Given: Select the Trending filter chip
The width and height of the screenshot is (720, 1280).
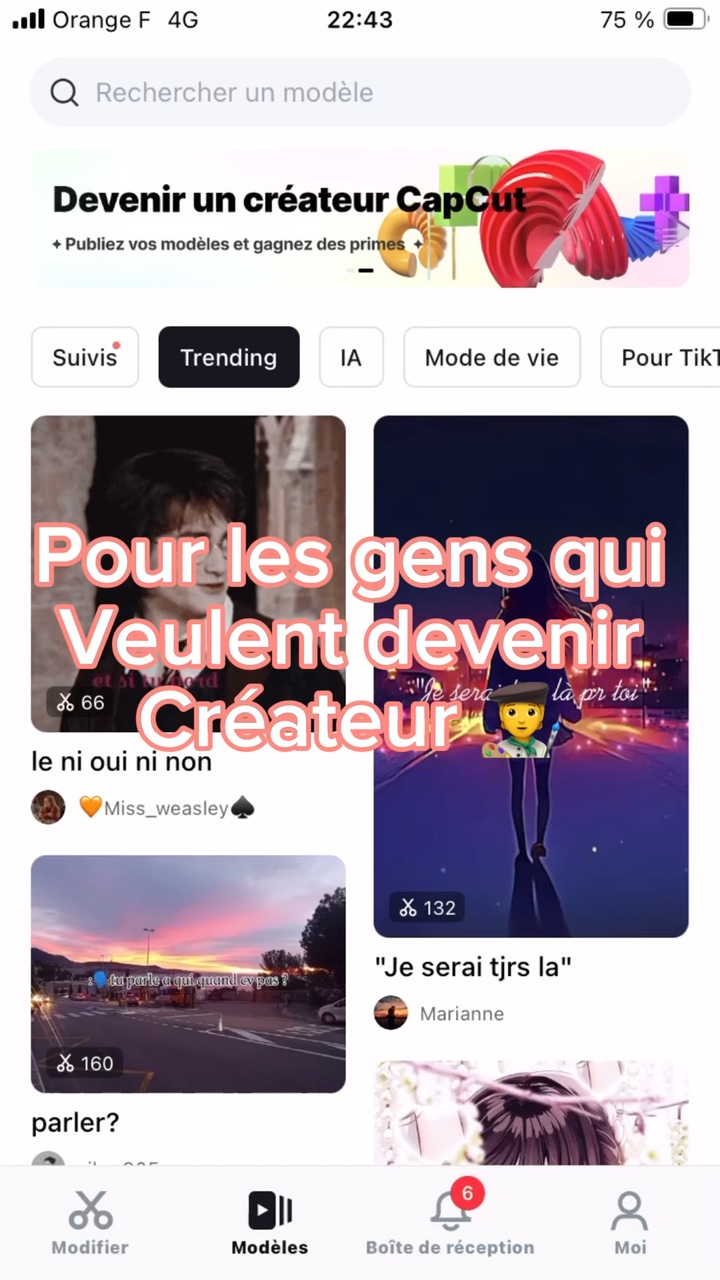Looking at the screenshot, I should click(229, 357).
